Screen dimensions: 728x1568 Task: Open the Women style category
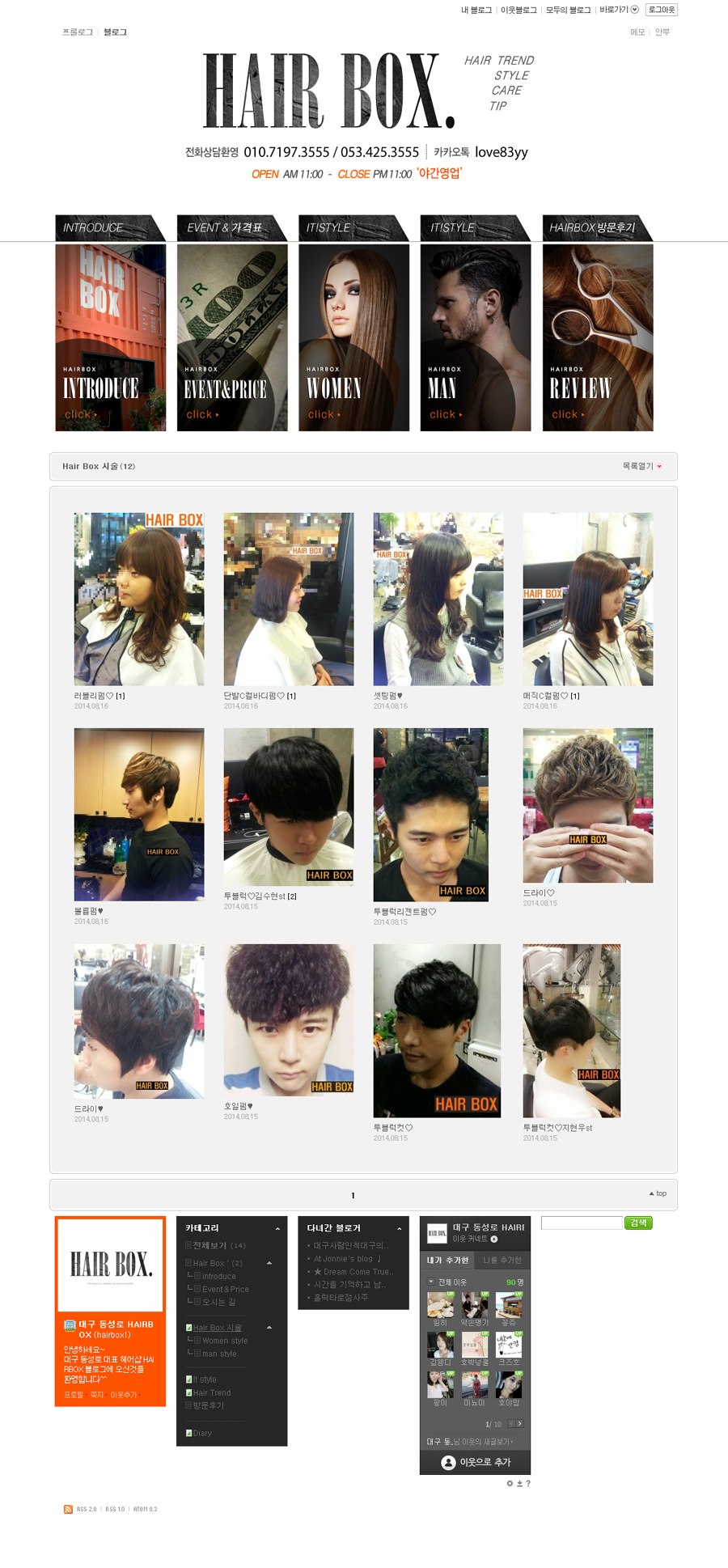225,1341
